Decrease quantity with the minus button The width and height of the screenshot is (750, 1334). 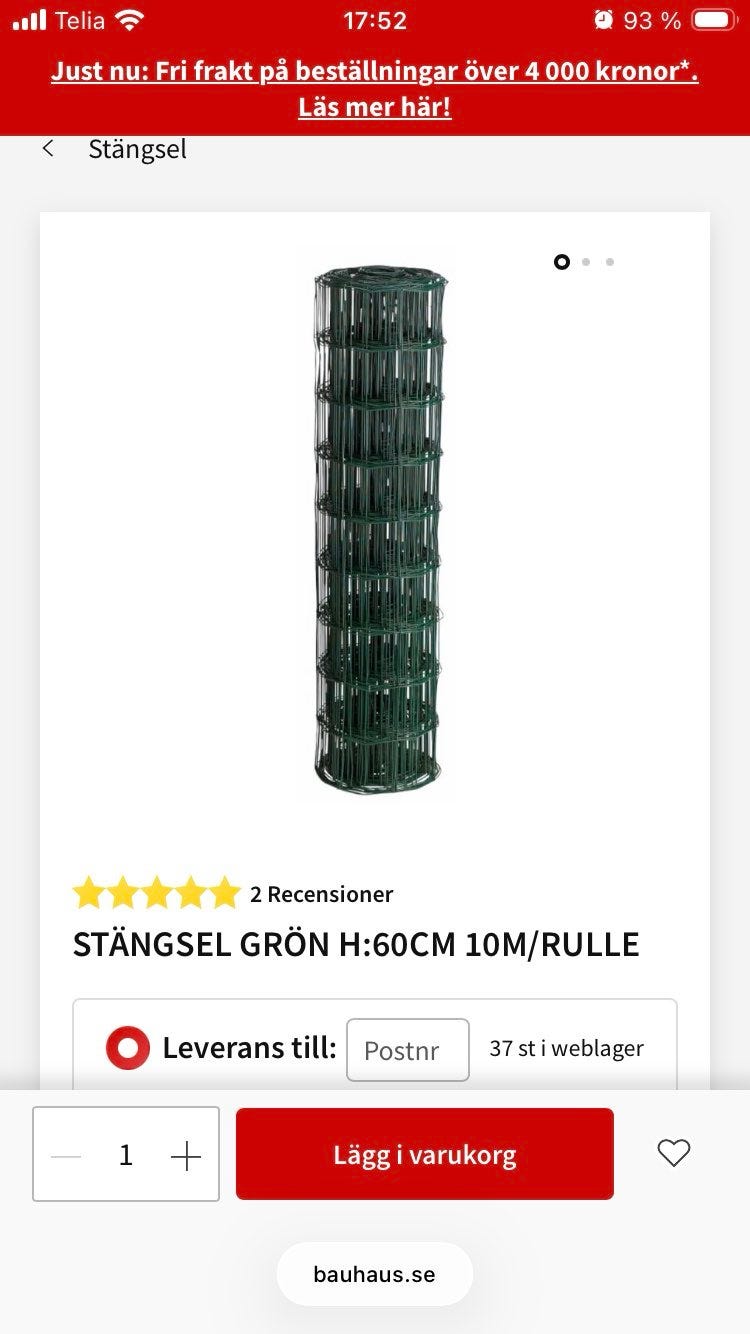tap(66, 1156)
